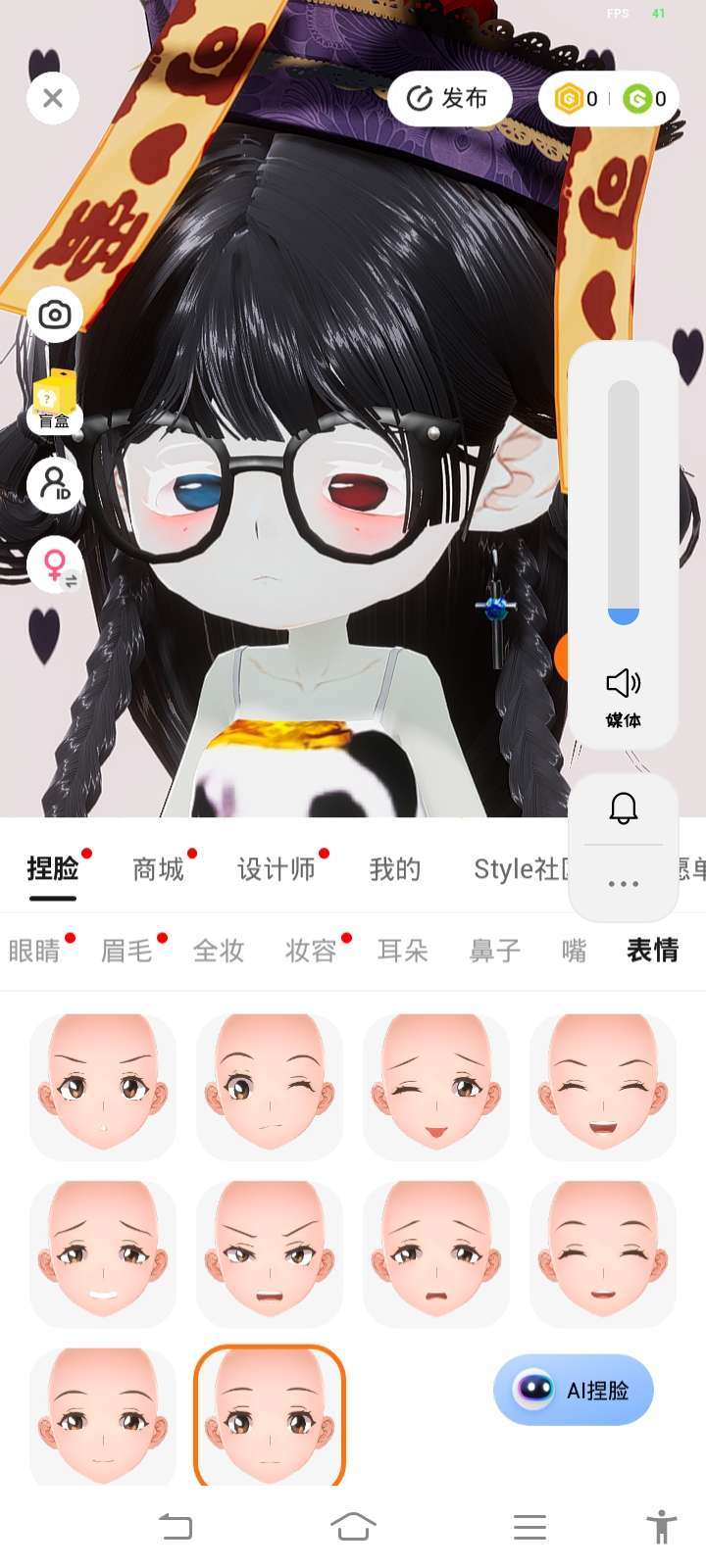Image resolution: width=706 pixels, height=1568 pixels.
Task: Open AI捏脸 face creator
Action: [574, 1390]
